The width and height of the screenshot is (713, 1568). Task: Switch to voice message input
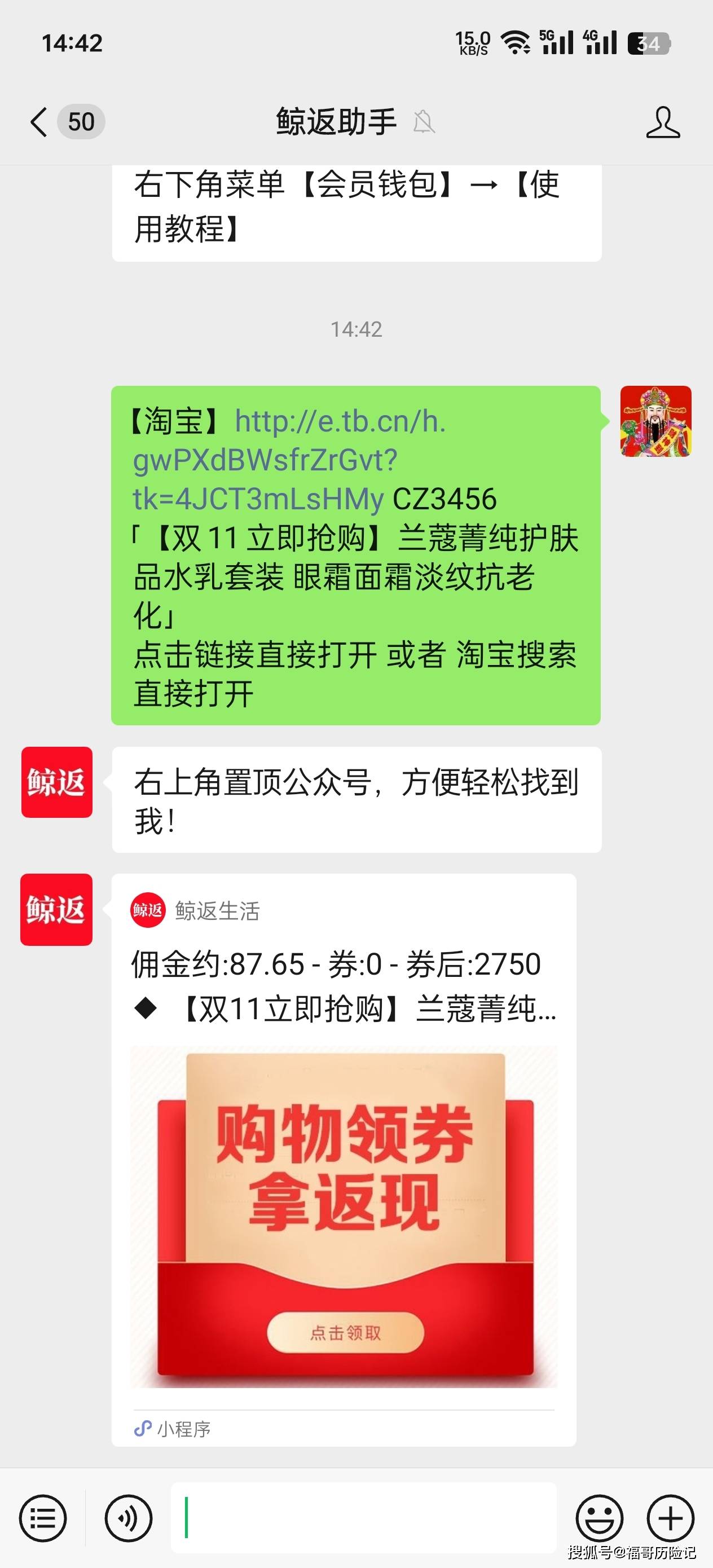(x=128, y=1518)
